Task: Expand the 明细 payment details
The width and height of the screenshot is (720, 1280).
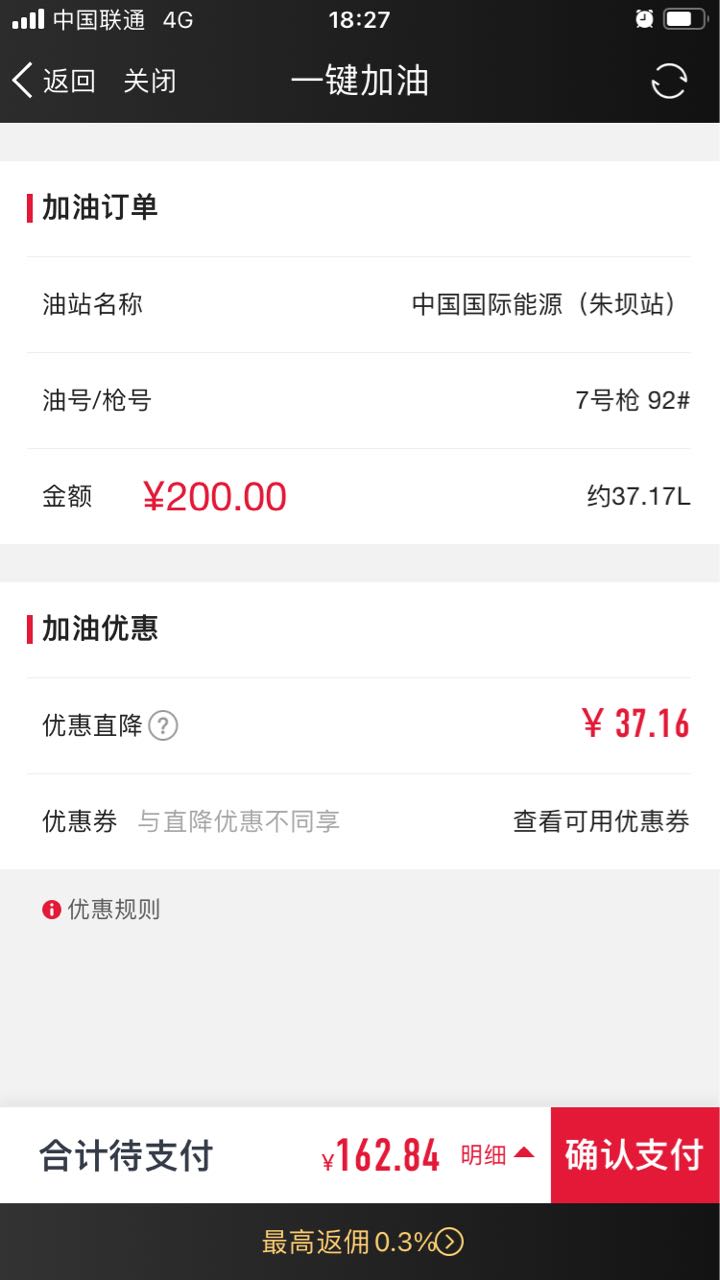Action: point(497,1155)
